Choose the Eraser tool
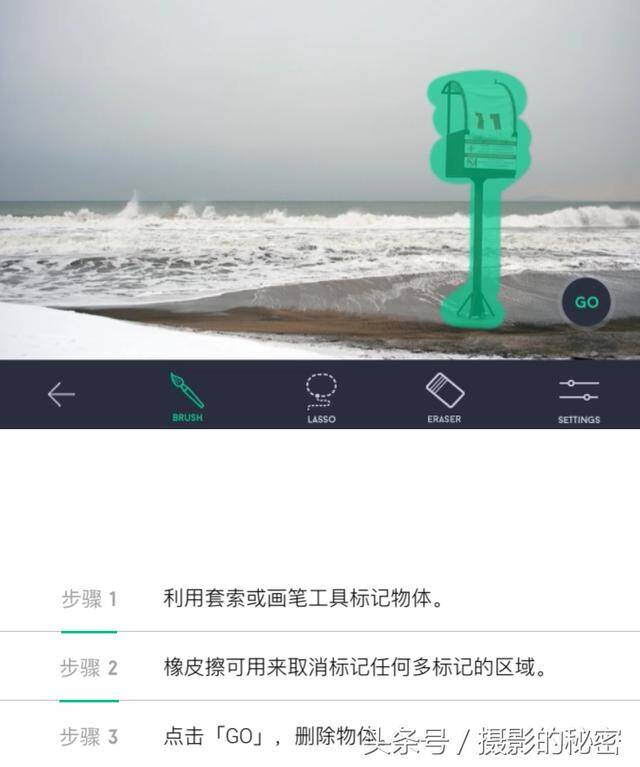Image resolution: width=640 pixels, height=767 pixels. pyautogui.click(x=444, y=396)
